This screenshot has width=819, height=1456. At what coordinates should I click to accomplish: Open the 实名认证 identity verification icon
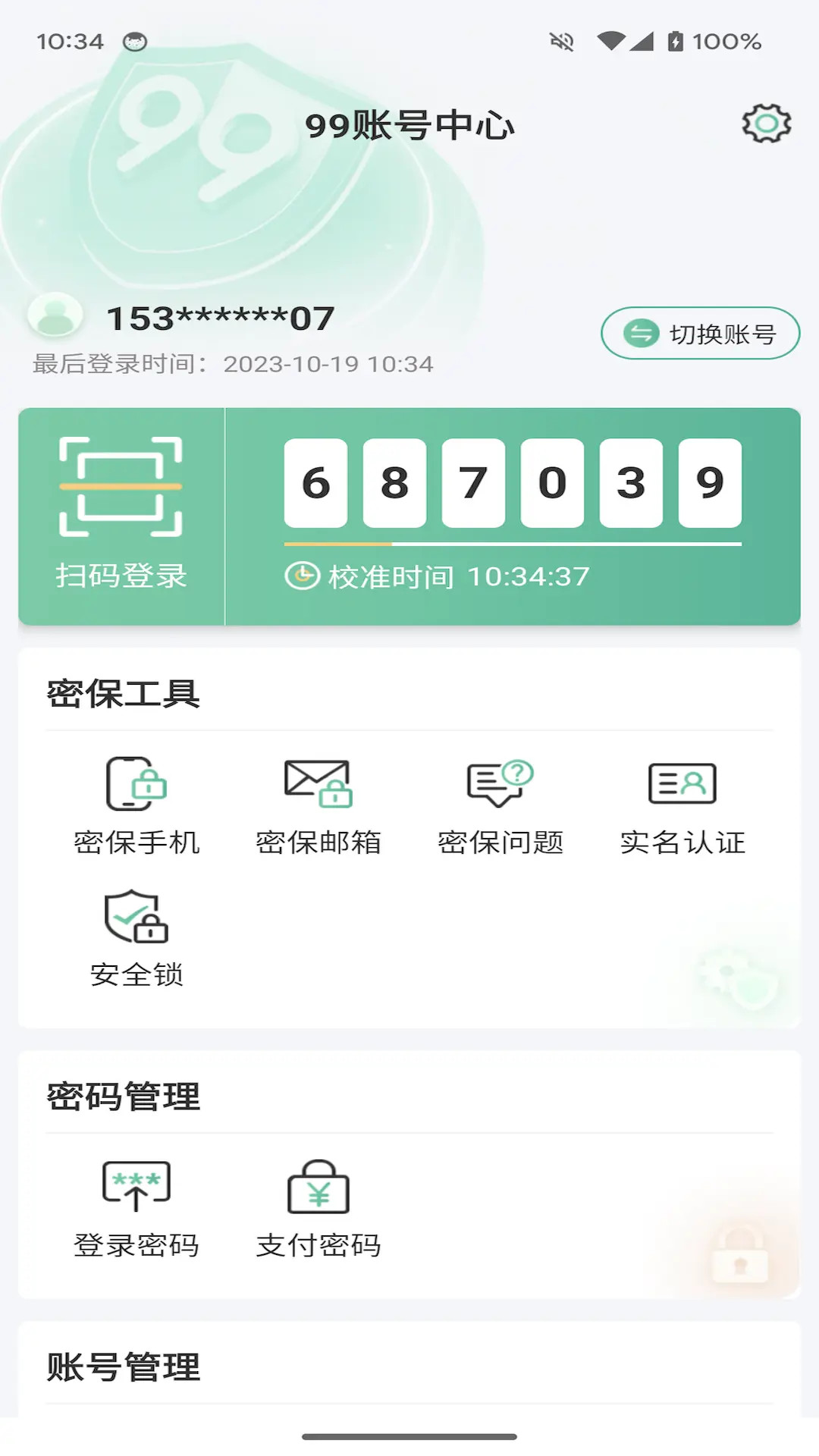pyautogui.click(x=682, y=804)
